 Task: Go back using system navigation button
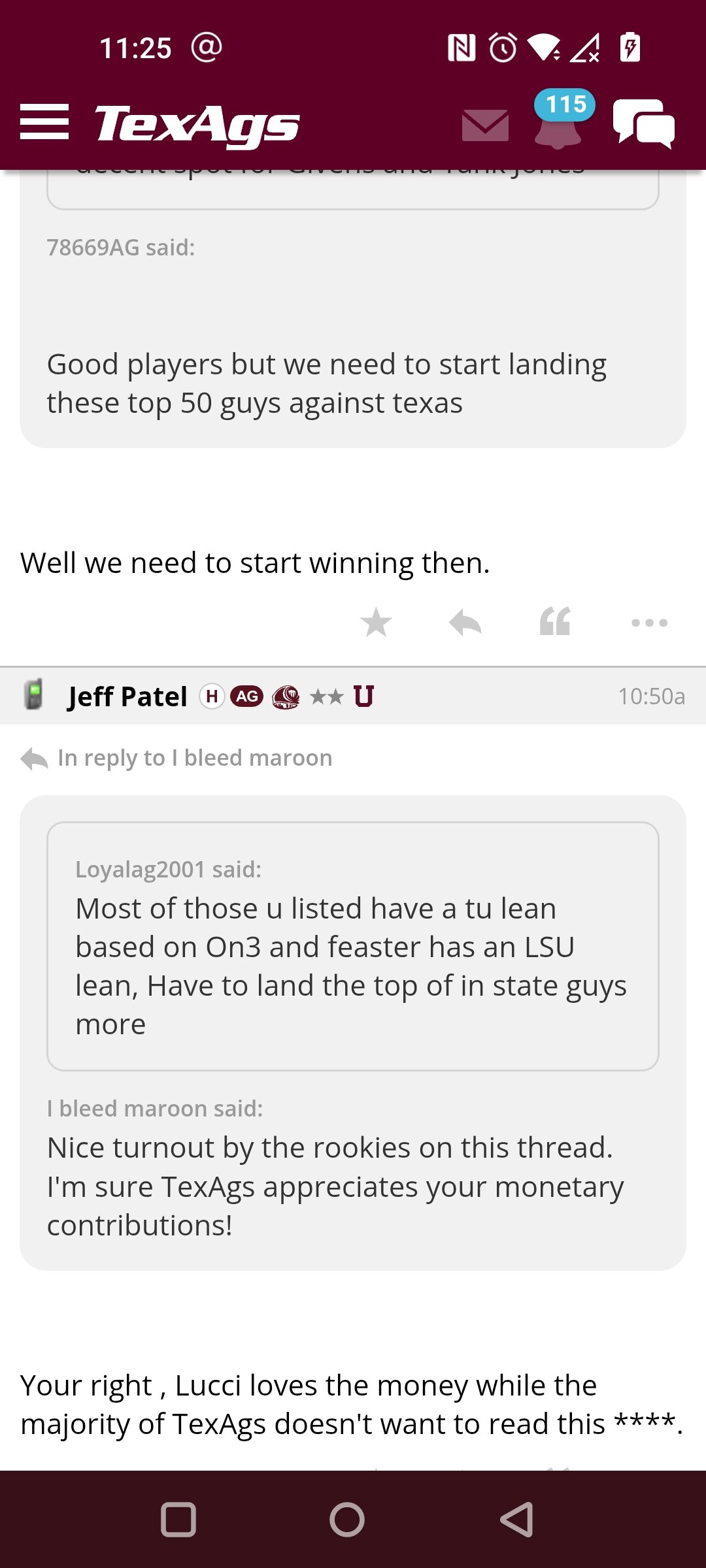pyautogui.click(x=517, y=1520)
